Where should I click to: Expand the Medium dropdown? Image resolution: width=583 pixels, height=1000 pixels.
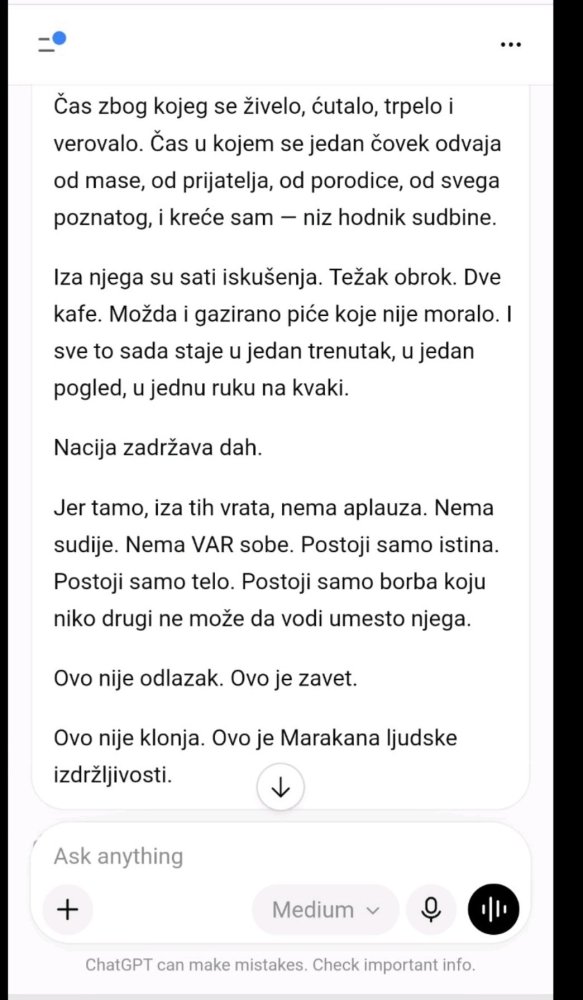325,909
